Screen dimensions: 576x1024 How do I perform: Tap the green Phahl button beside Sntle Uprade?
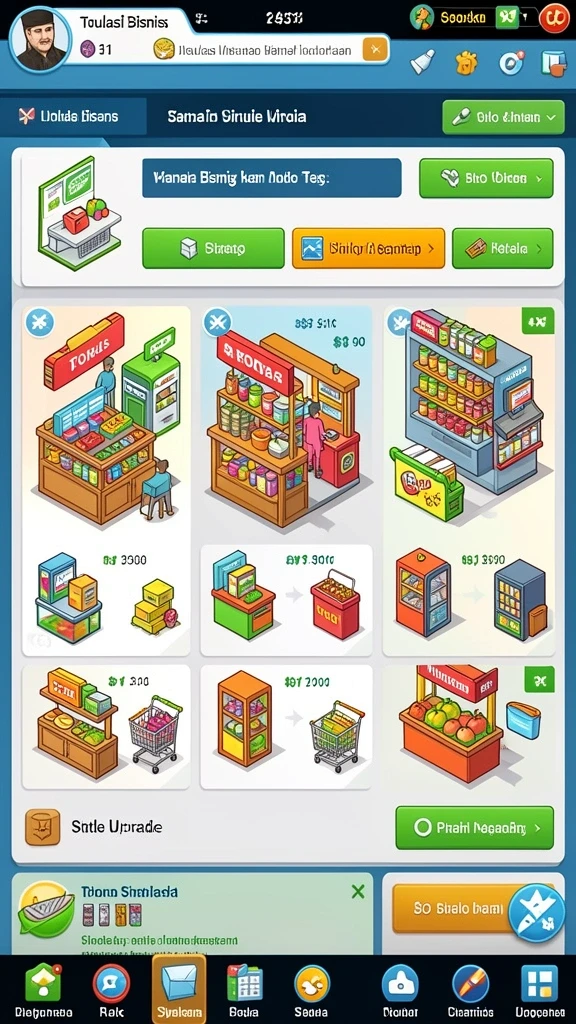(474, 827)
